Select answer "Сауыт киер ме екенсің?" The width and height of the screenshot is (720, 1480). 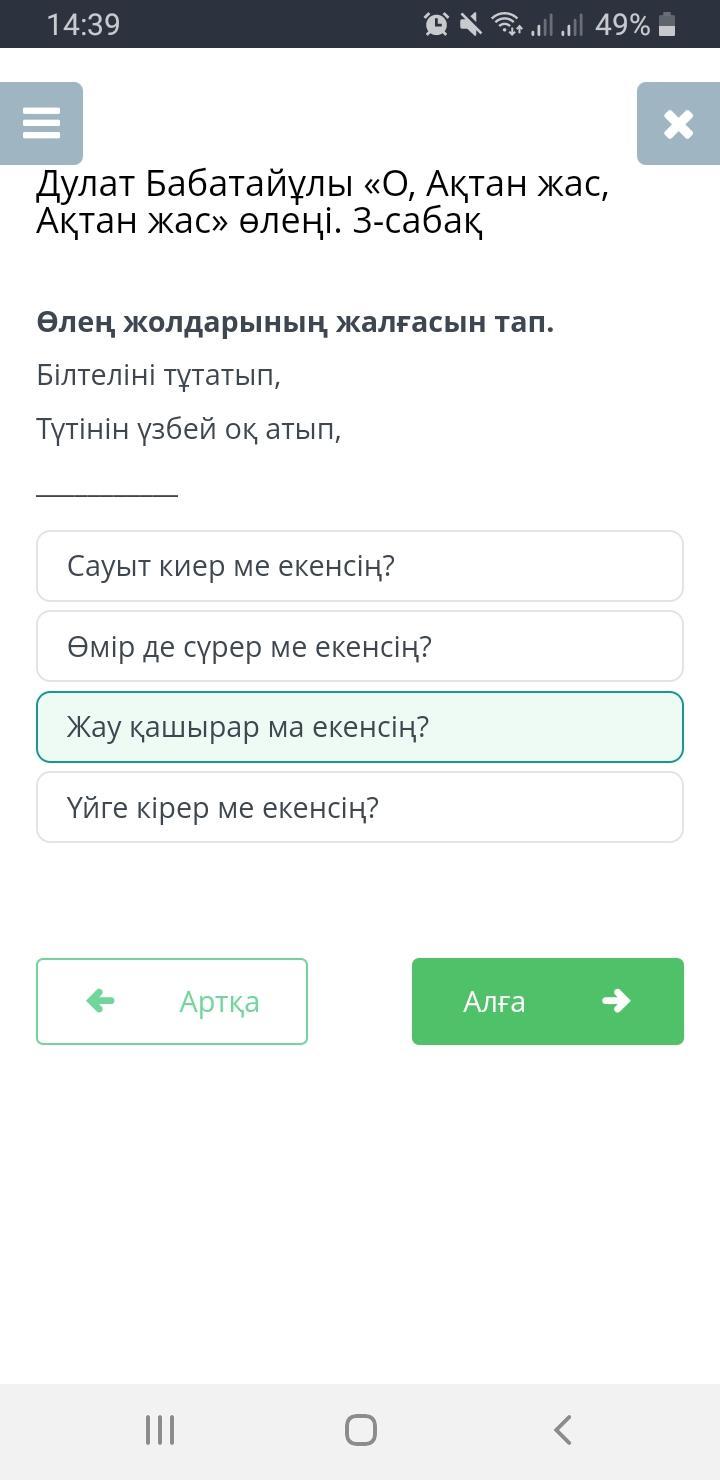tap(359, 566)
